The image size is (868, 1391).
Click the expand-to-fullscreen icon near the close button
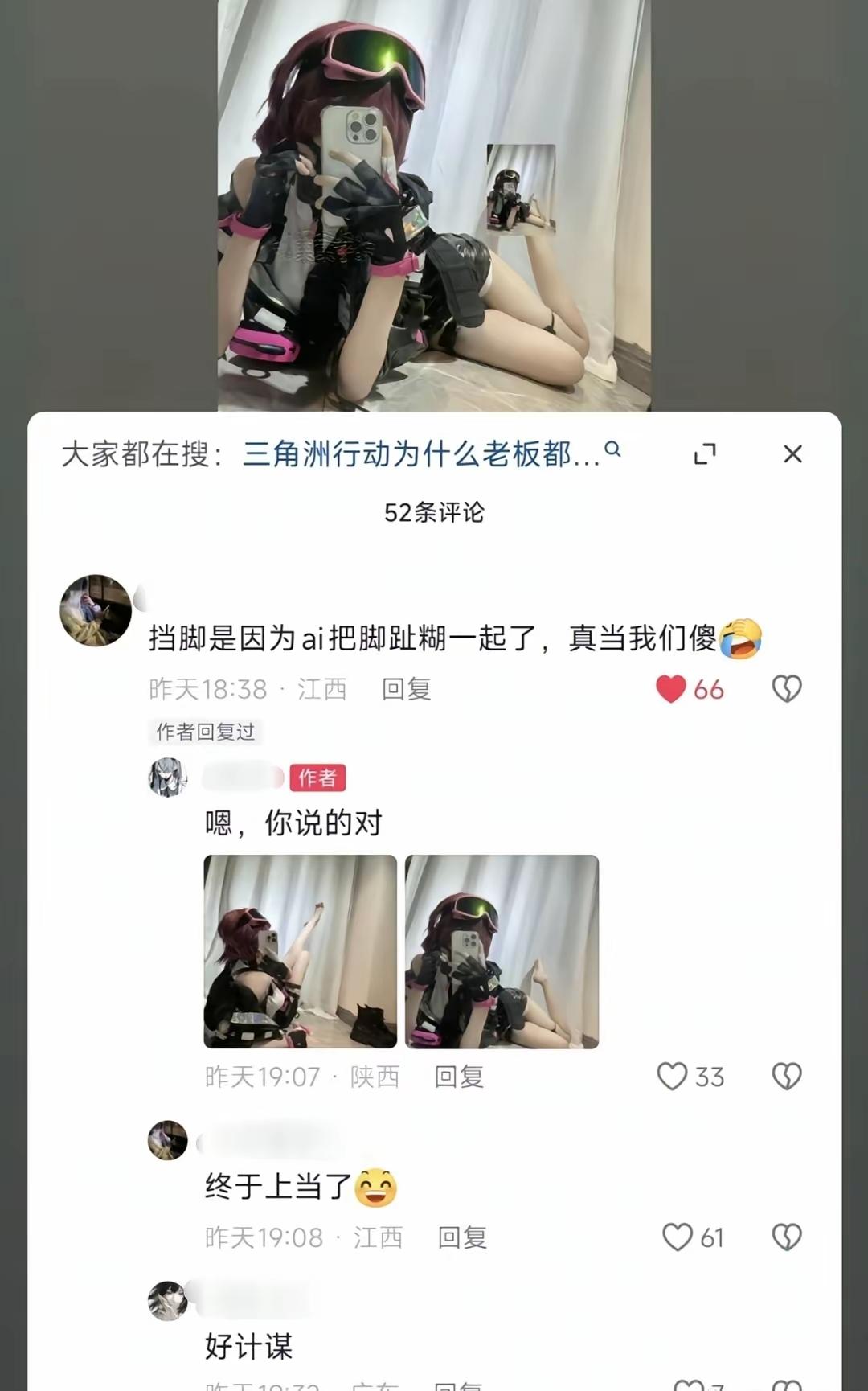(705, 453)
